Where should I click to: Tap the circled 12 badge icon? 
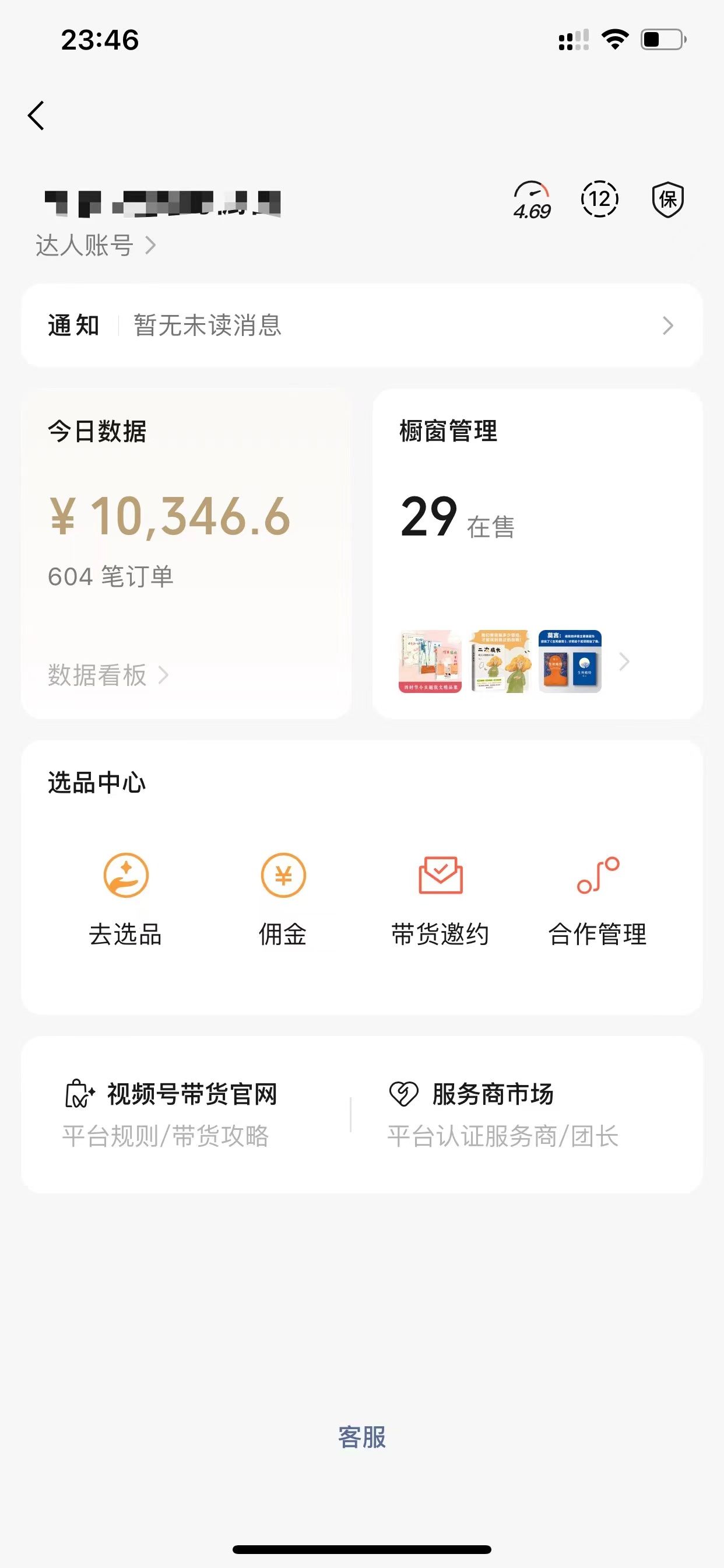(x=600, y=198)
